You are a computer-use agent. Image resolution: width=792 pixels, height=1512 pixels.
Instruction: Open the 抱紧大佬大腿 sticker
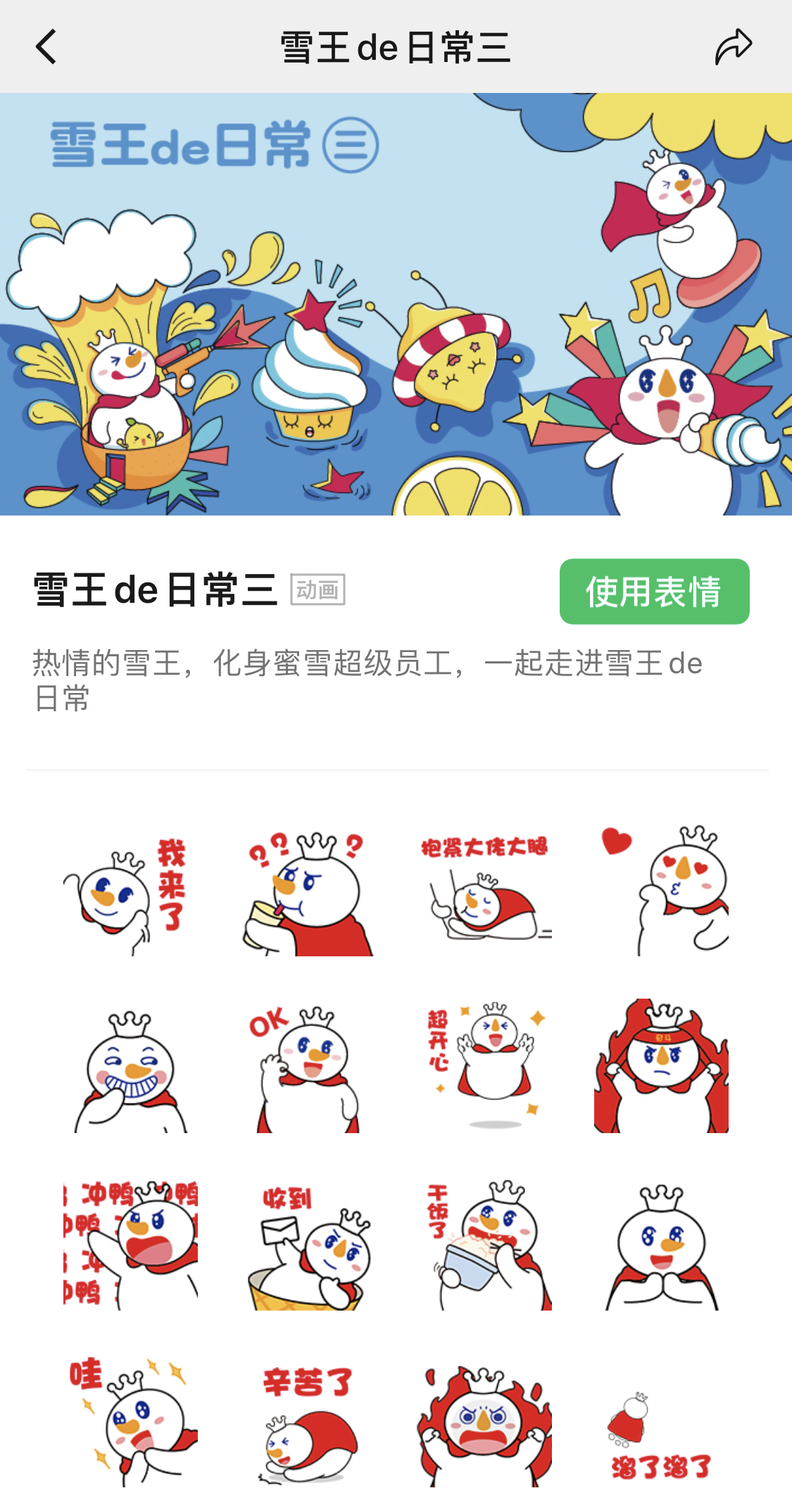tap(485, 891)
